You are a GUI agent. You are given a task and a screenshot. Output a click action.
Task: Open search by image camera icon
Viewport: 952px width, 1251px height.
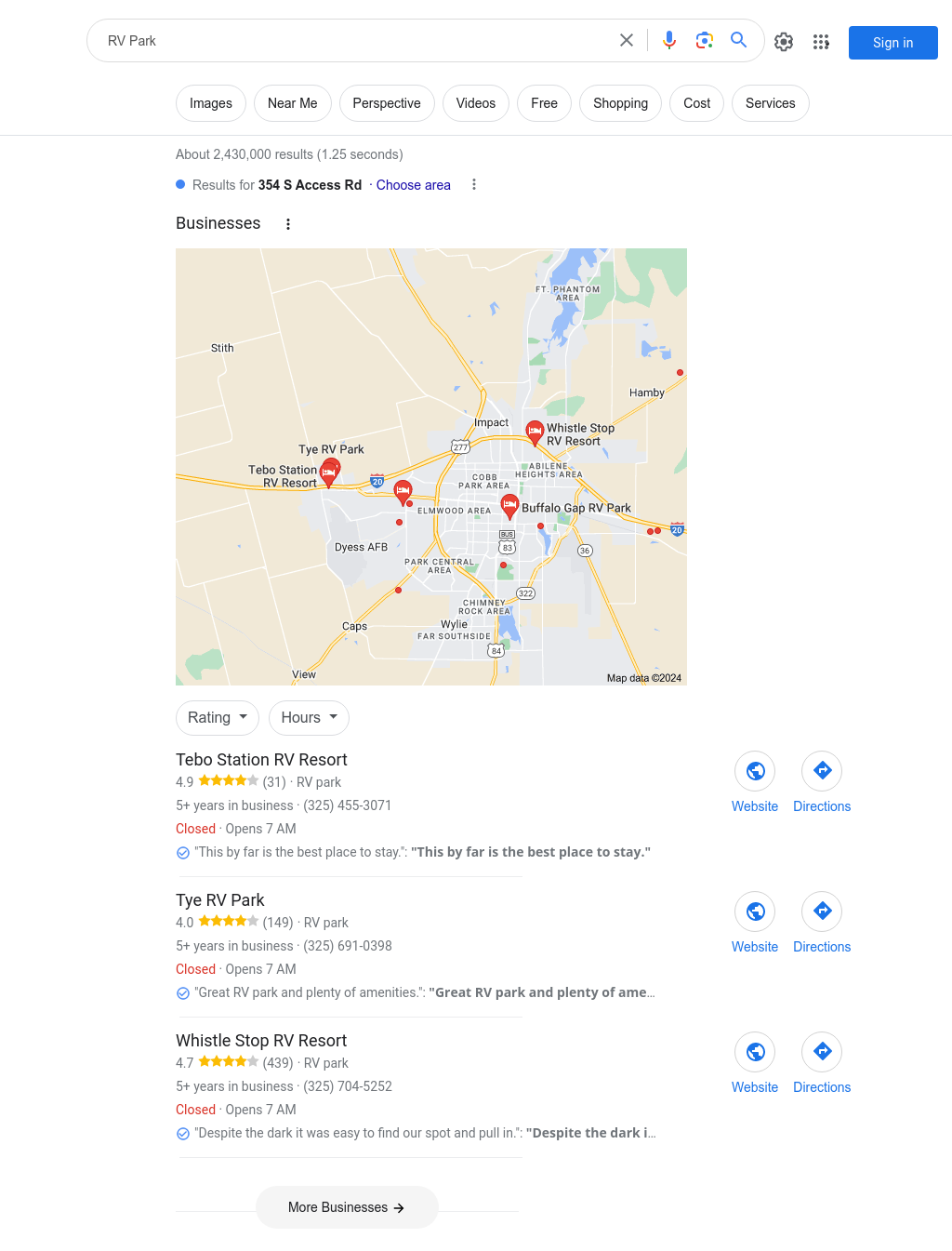(705, 41)
